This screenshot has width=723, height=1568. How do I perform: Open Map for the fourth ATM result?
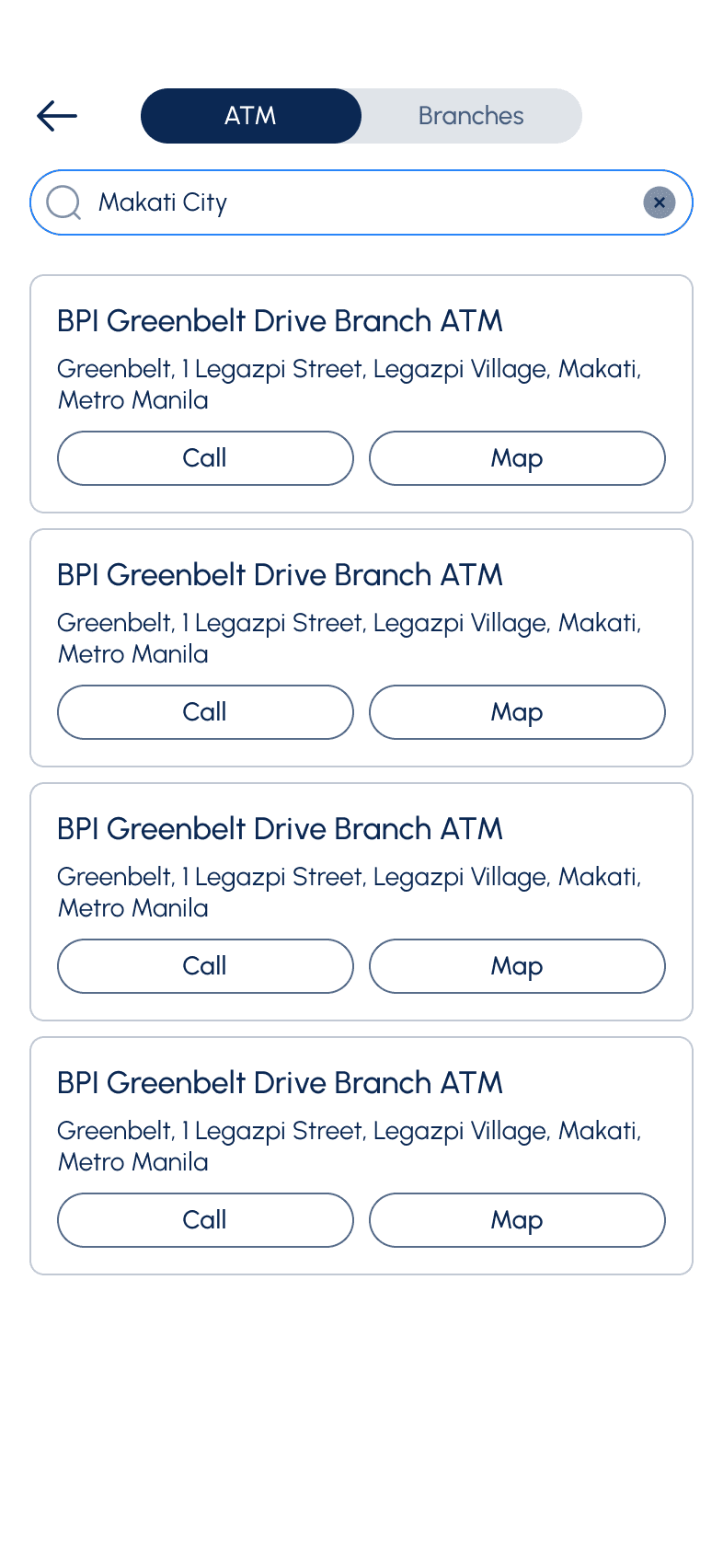tap(517, 1220)
